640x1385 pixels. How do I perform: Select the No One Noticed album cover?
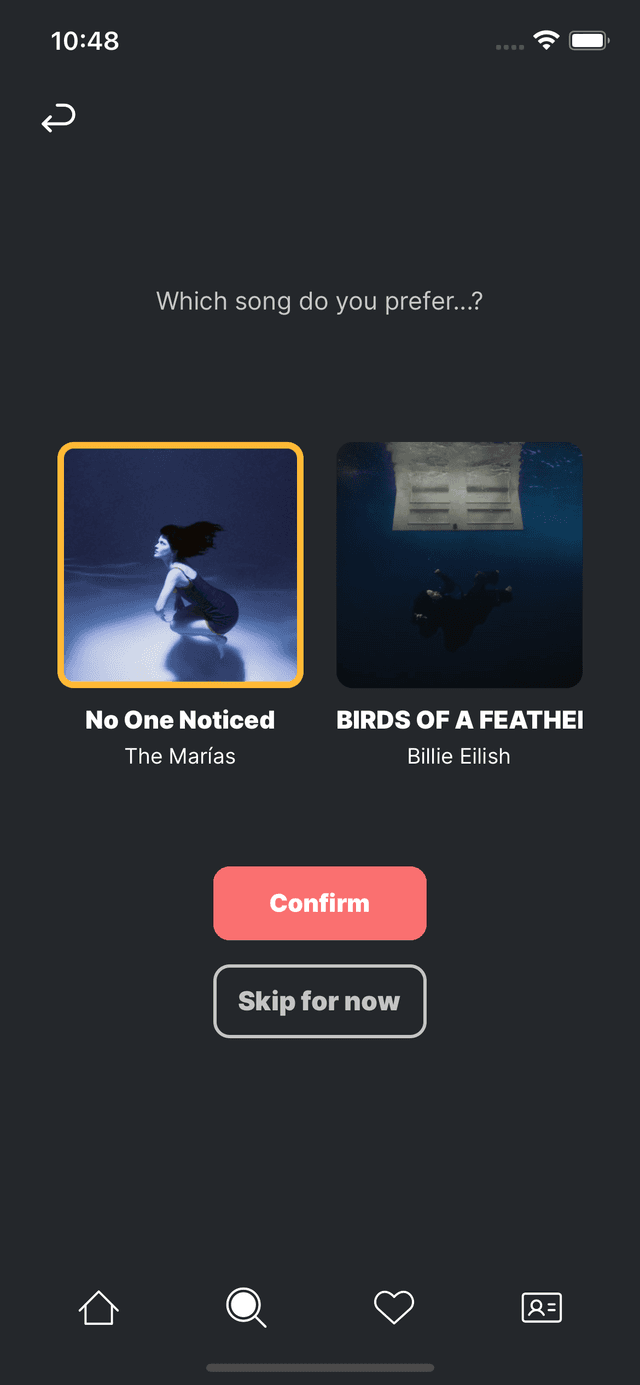coord(180,565)
